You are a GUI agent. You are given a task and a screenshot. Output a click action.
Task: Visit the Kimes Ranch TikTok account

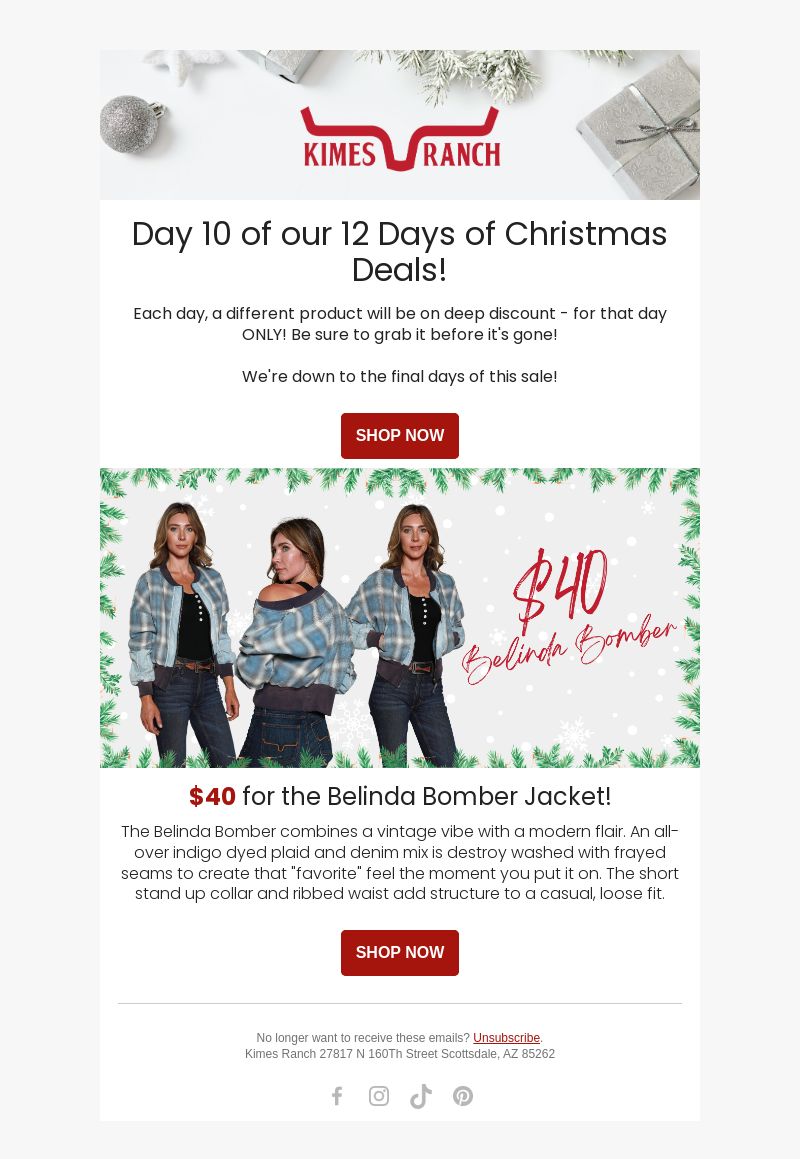(421, 1096)
